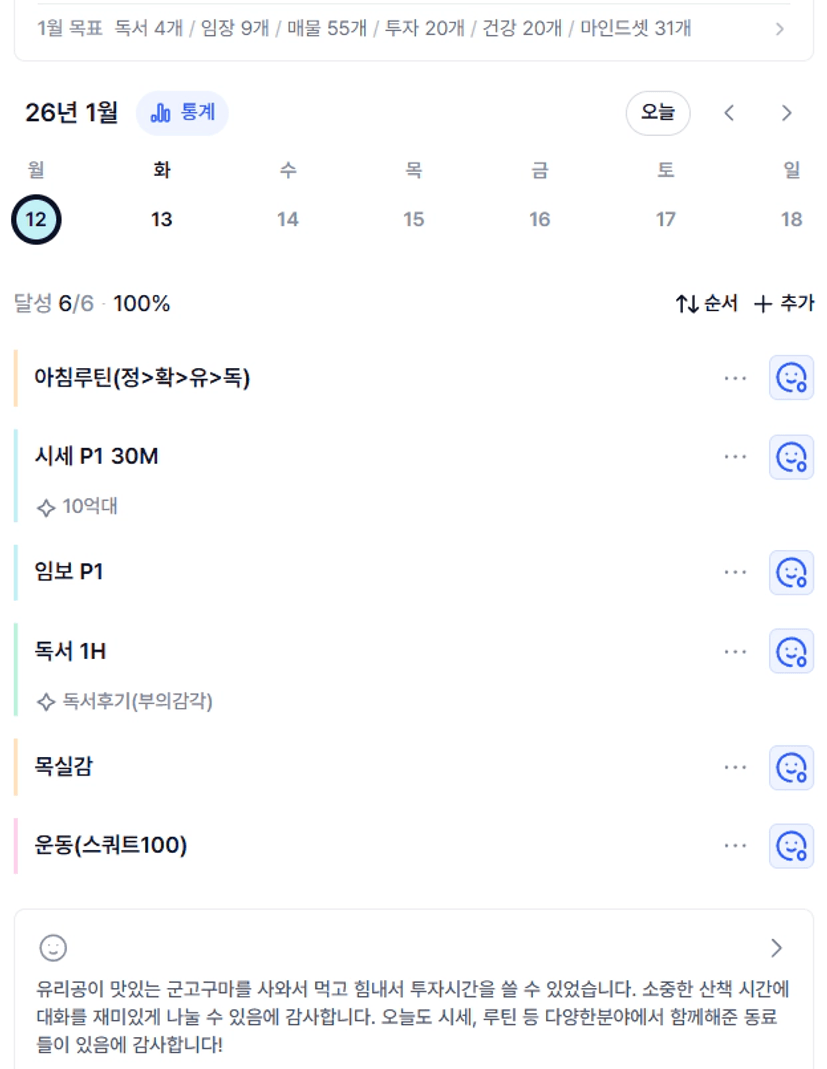This screenshot has width=827, height=1069.
Task: Tap the emoji check icon for 운동(스쿼트100)
Action: (791, 846)
